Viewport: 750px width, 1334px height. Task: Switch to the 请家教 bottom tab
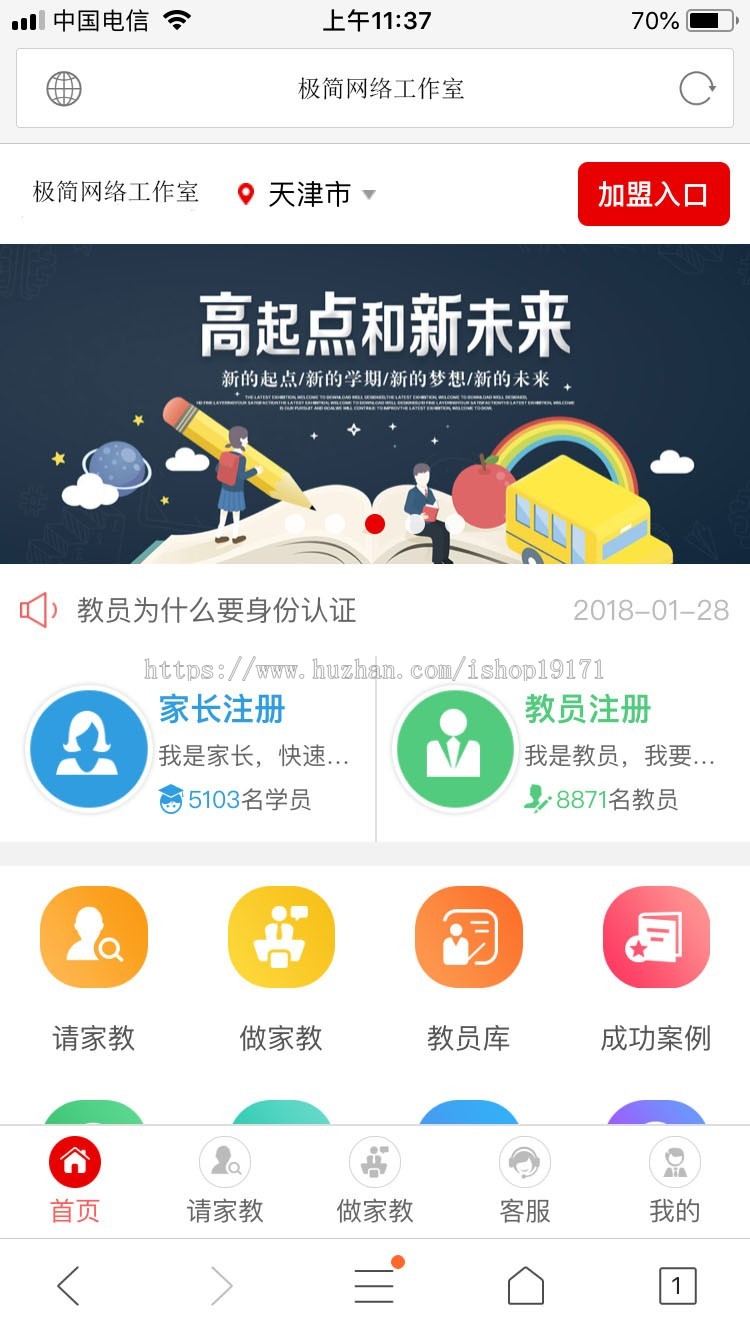[x=225, y=1182]
